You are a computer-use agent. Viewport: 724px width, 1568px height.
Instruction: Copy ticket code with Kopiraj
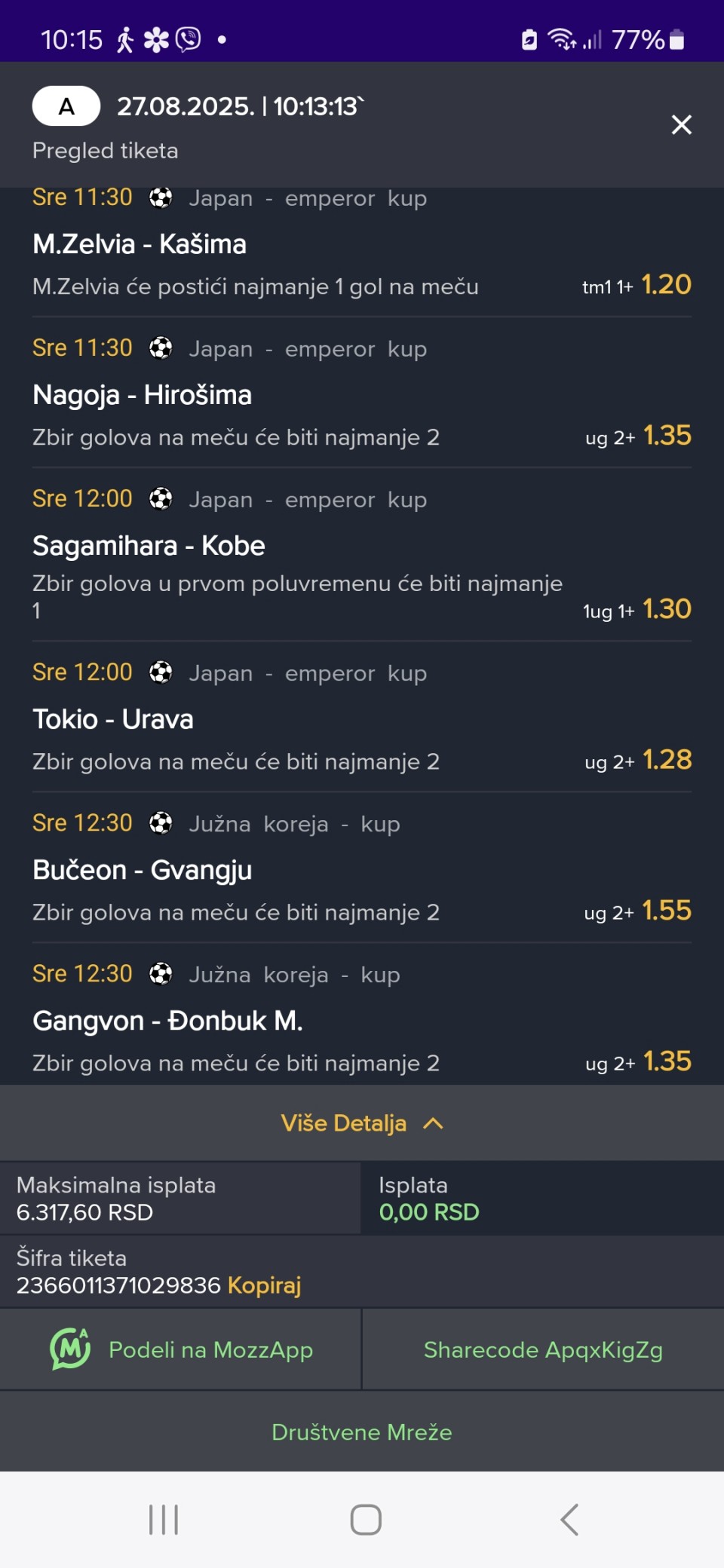[264, 1285]
